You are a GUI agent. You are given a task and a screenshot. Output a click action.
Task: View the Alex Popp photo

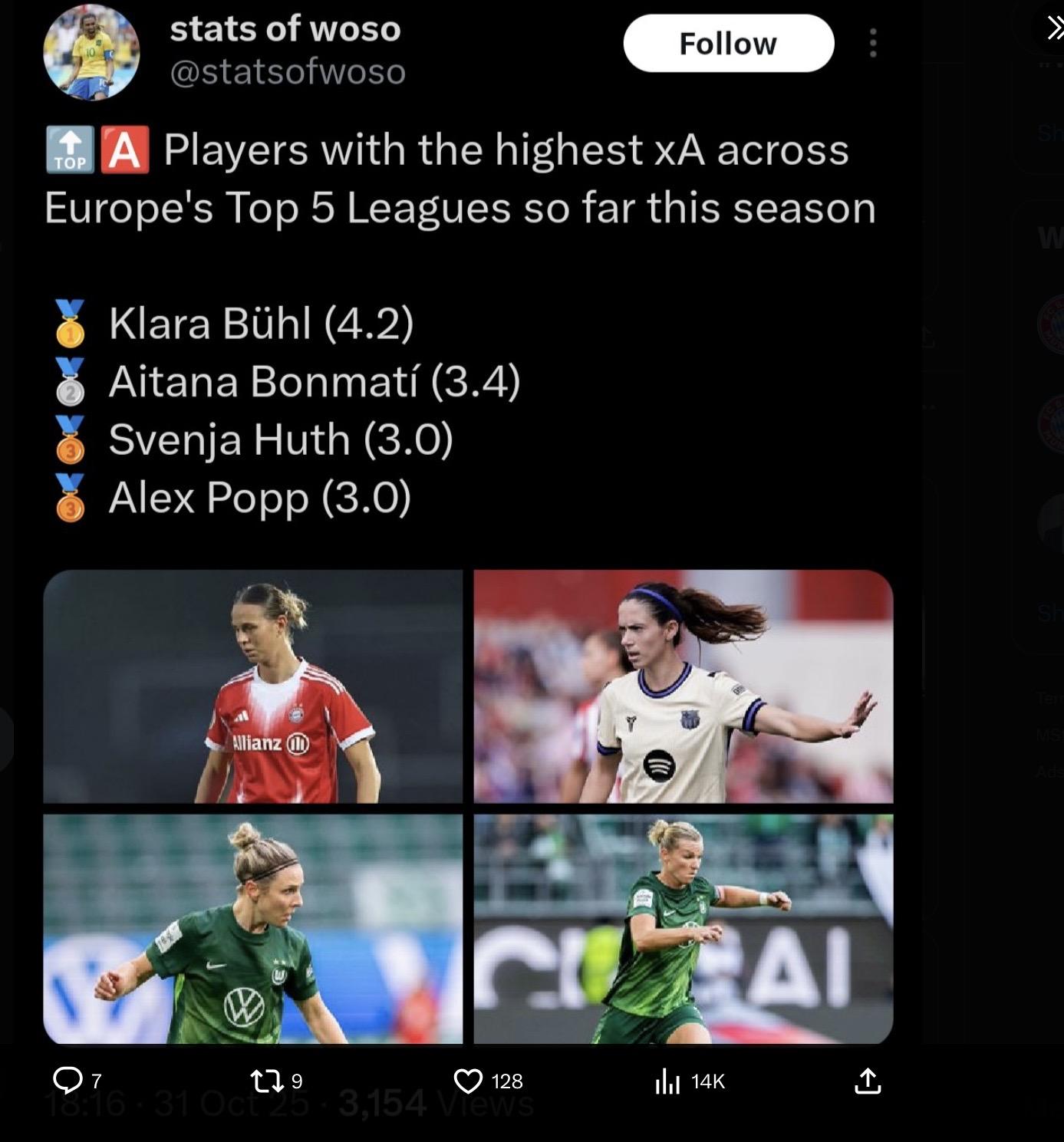pos(684,929)
